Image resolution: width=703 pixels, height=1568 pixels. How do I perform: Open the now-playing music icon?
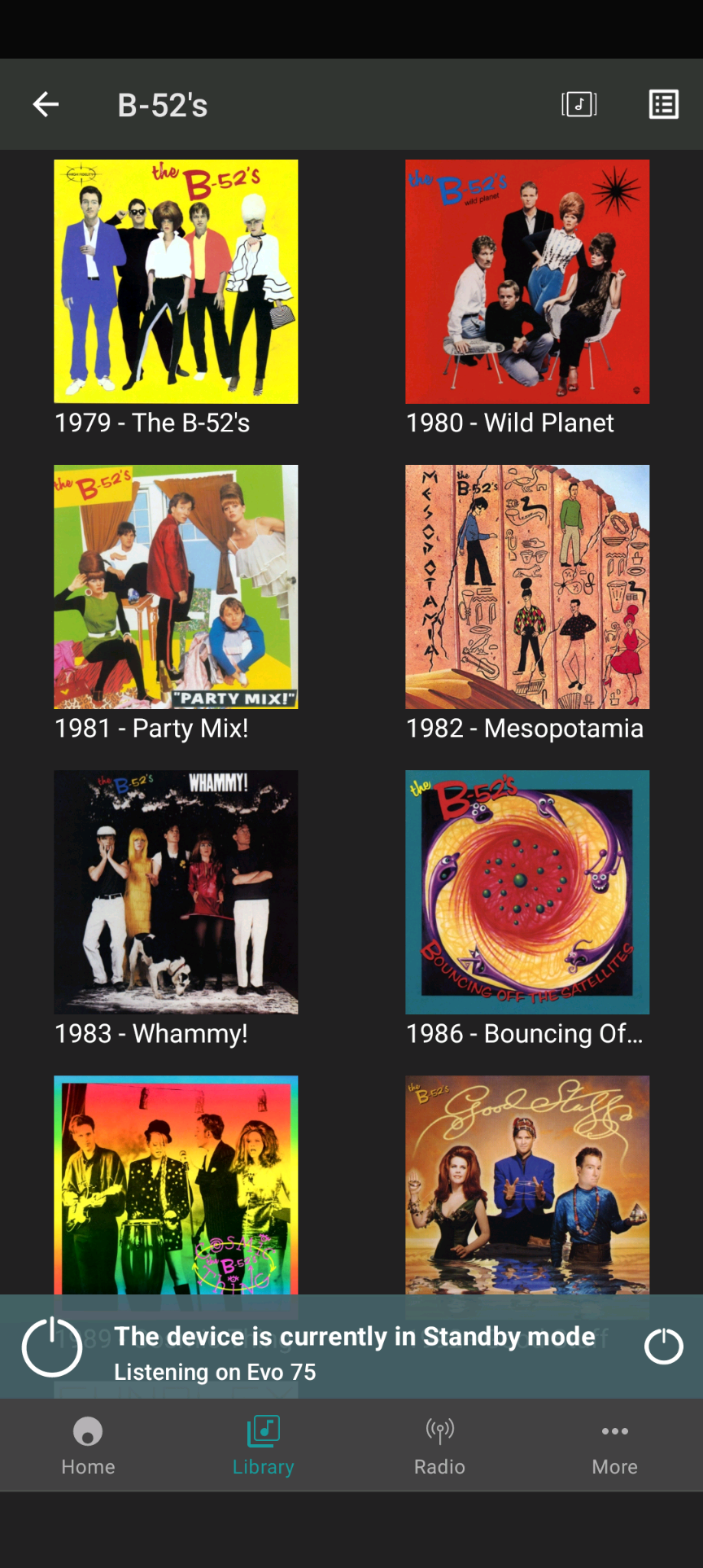coord(579,104)
